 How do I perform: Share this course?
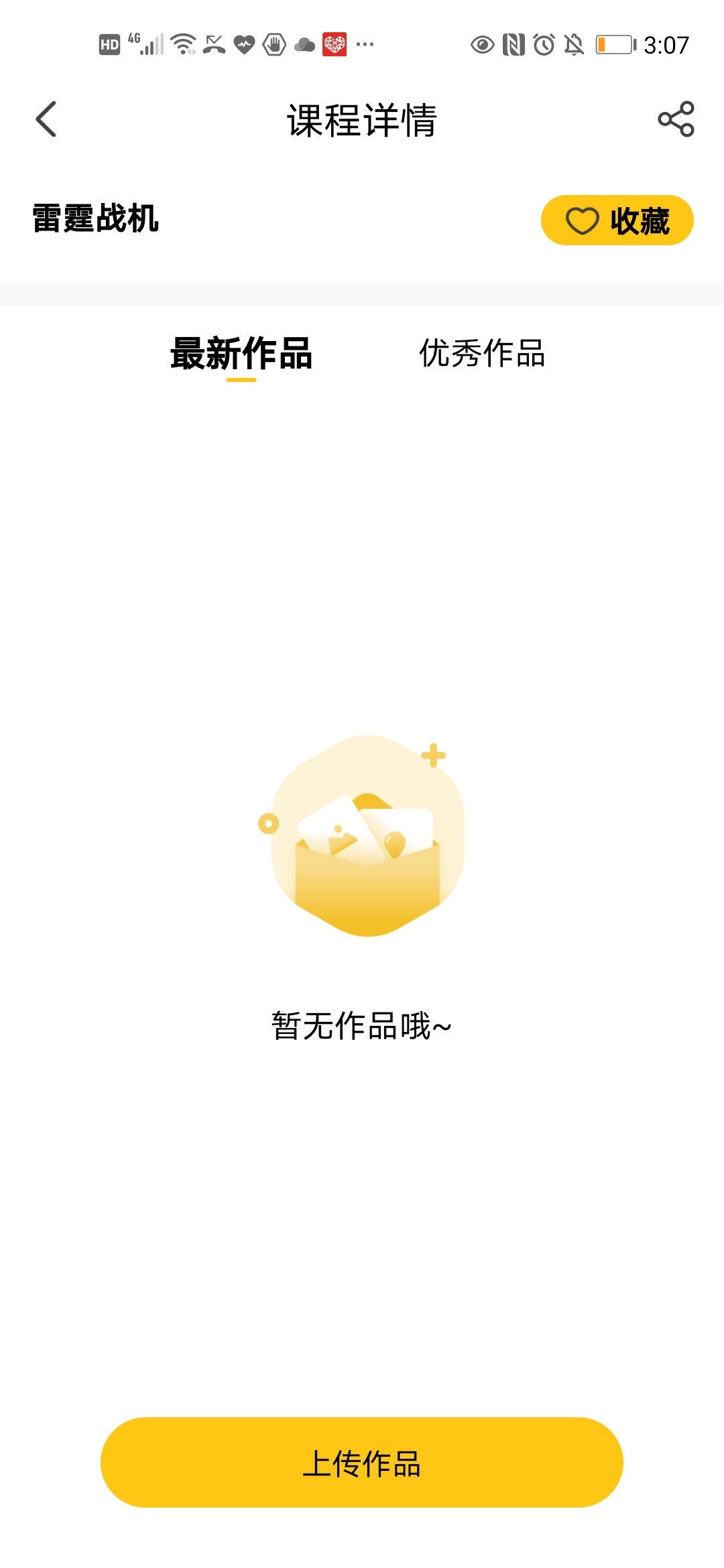[x=676, y=119]
